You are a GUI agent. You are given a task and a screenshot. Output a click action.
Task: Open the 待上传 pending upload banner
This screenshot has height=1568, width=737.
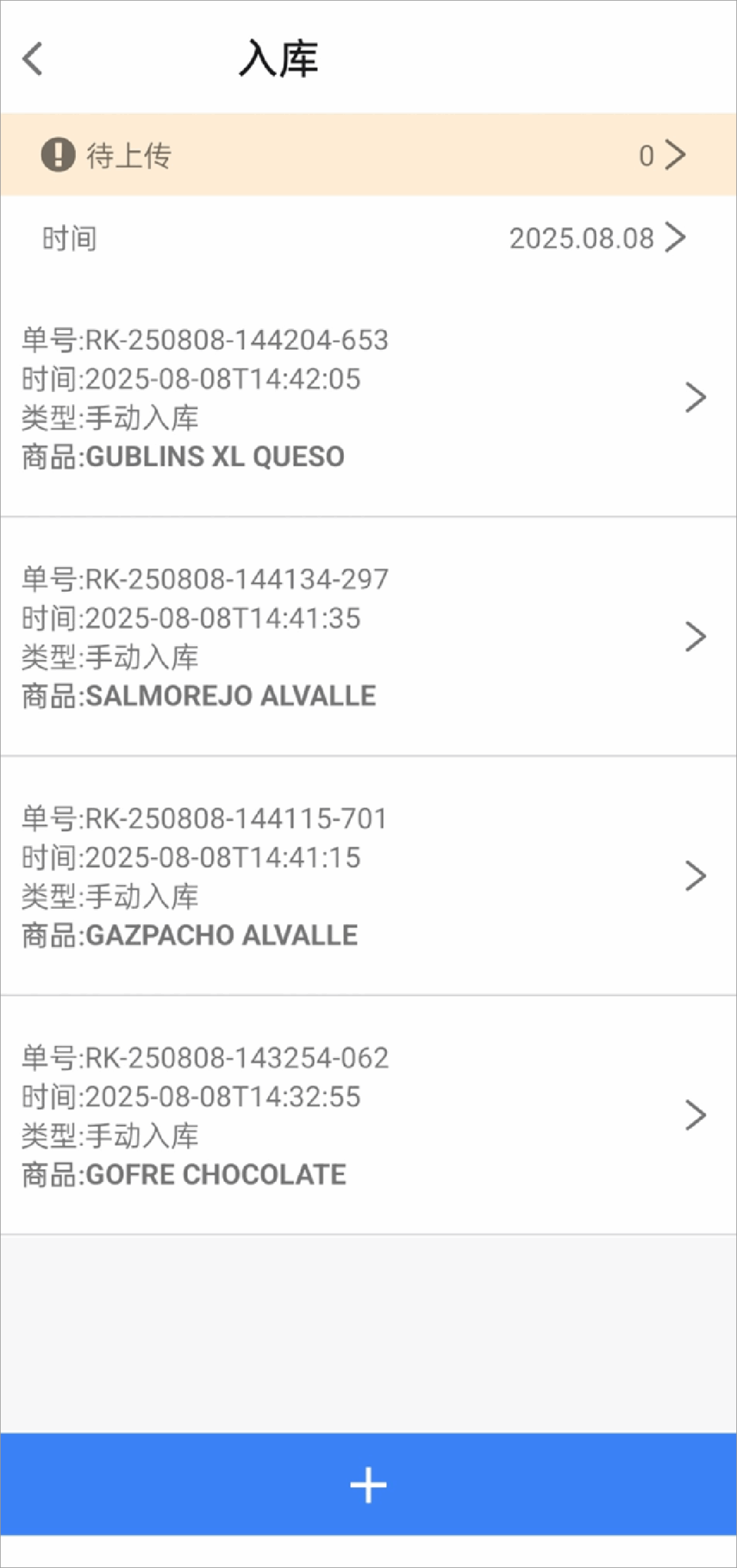368,155
